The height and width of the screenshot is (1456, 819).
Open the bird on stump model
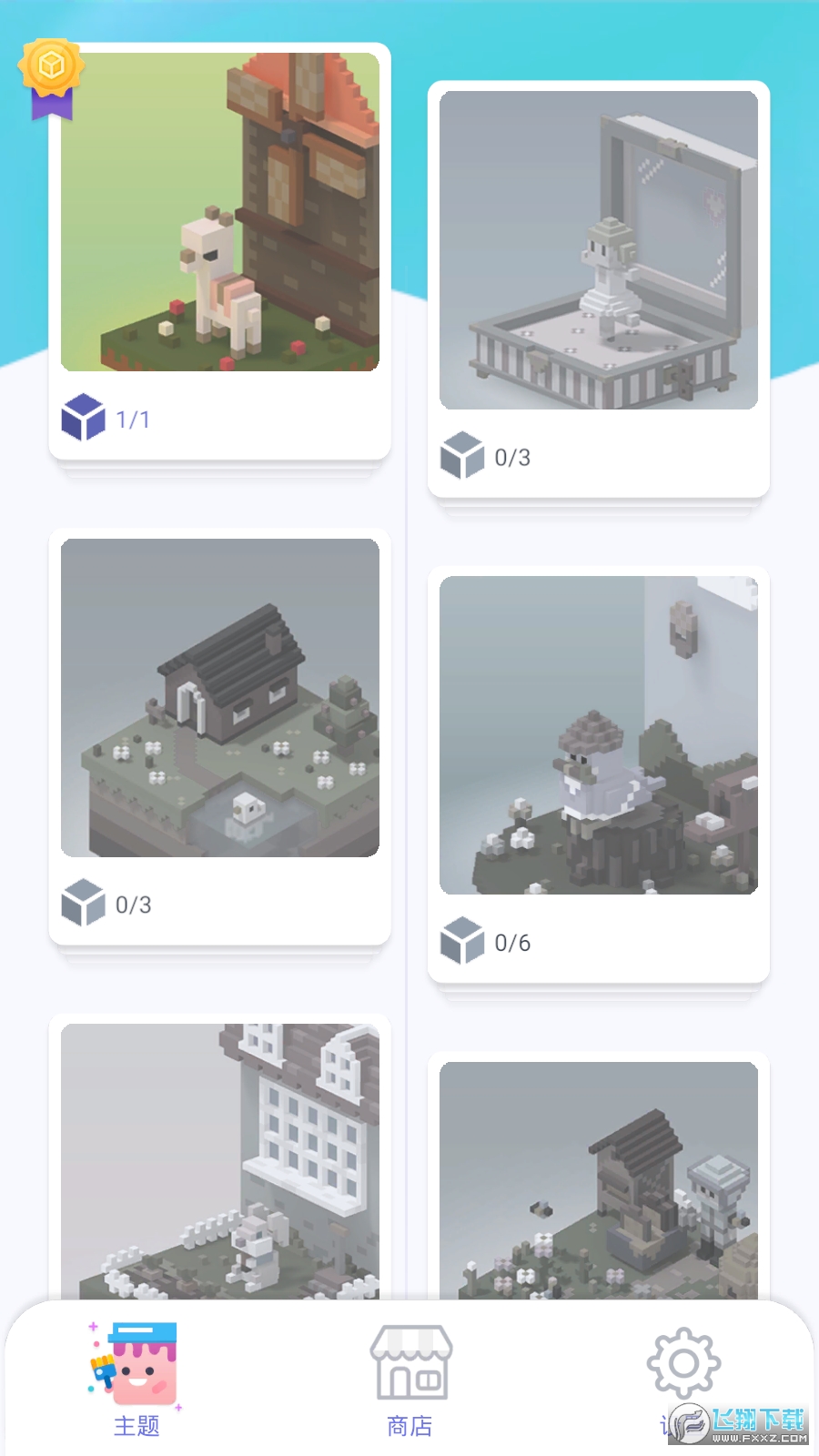(598, 735)
